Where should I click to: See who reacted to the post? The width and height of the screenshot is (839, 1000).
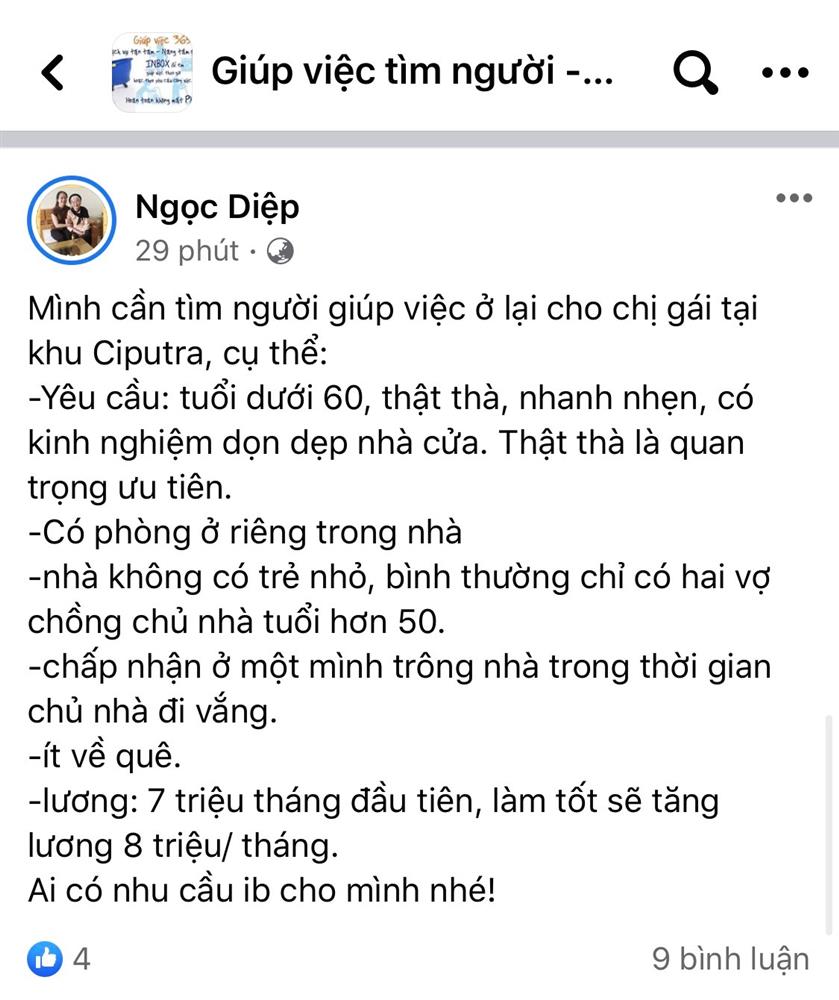click(60, 959)
